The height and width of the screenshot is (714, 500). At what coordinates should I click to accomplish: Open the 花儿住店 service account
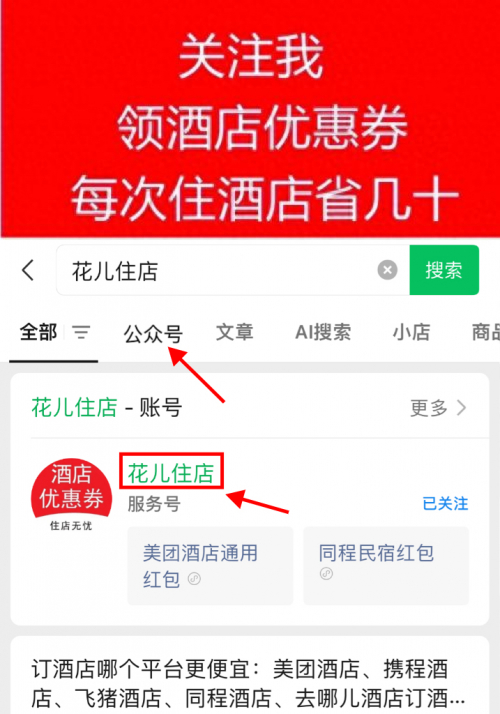171,474
